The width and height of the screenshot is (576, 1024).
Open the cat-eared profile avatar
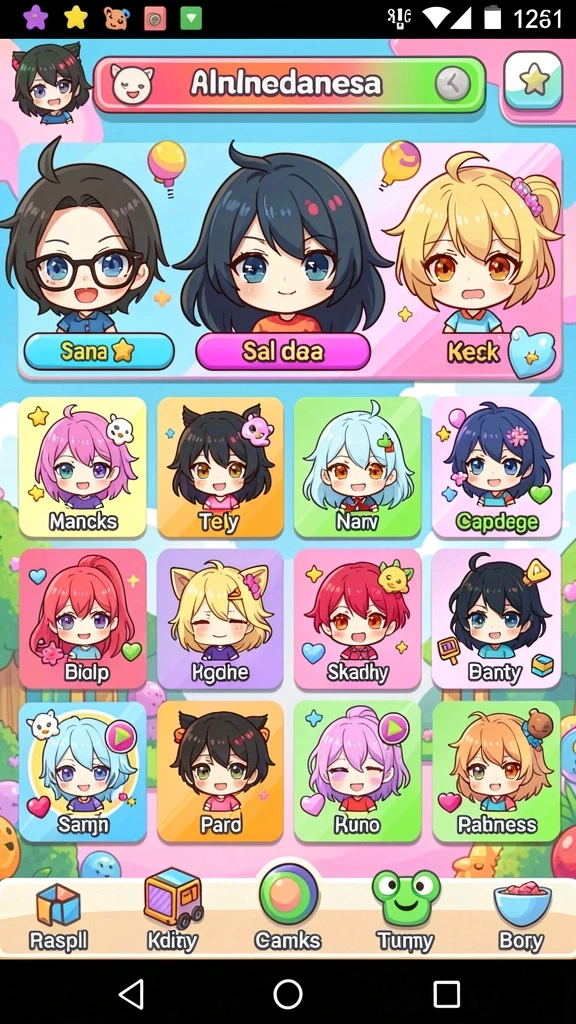50,82
